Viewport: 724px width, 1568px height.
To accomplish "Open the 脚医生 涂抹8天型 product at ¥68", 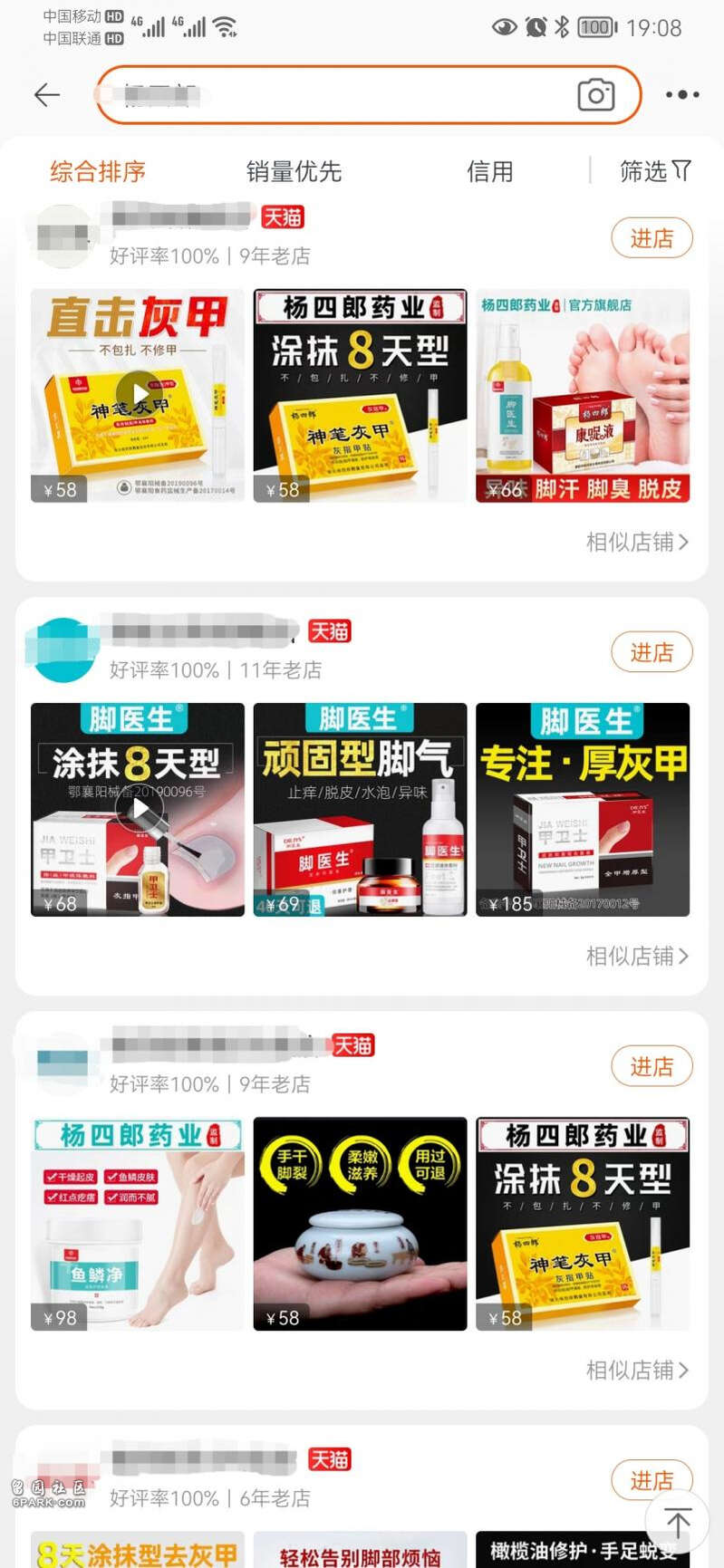I will [138, 809].
